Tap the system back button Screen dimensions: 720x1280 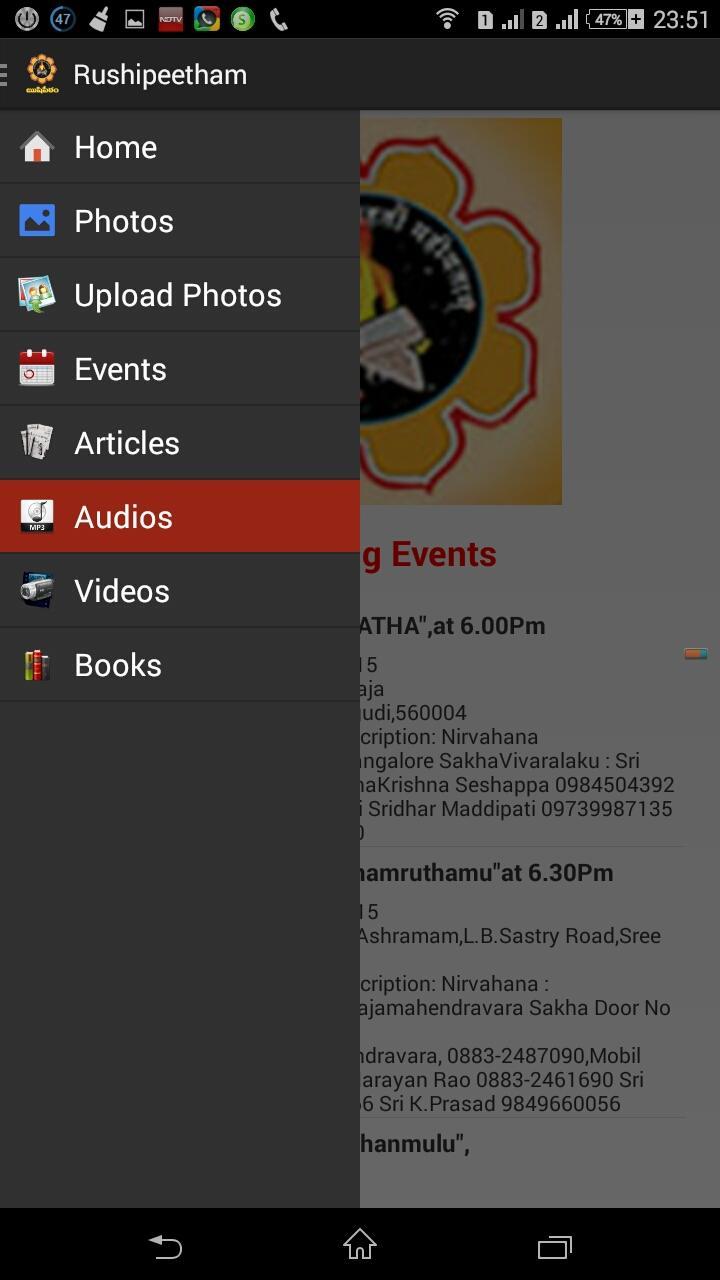pyautogui.click(x=165, y=1246)
